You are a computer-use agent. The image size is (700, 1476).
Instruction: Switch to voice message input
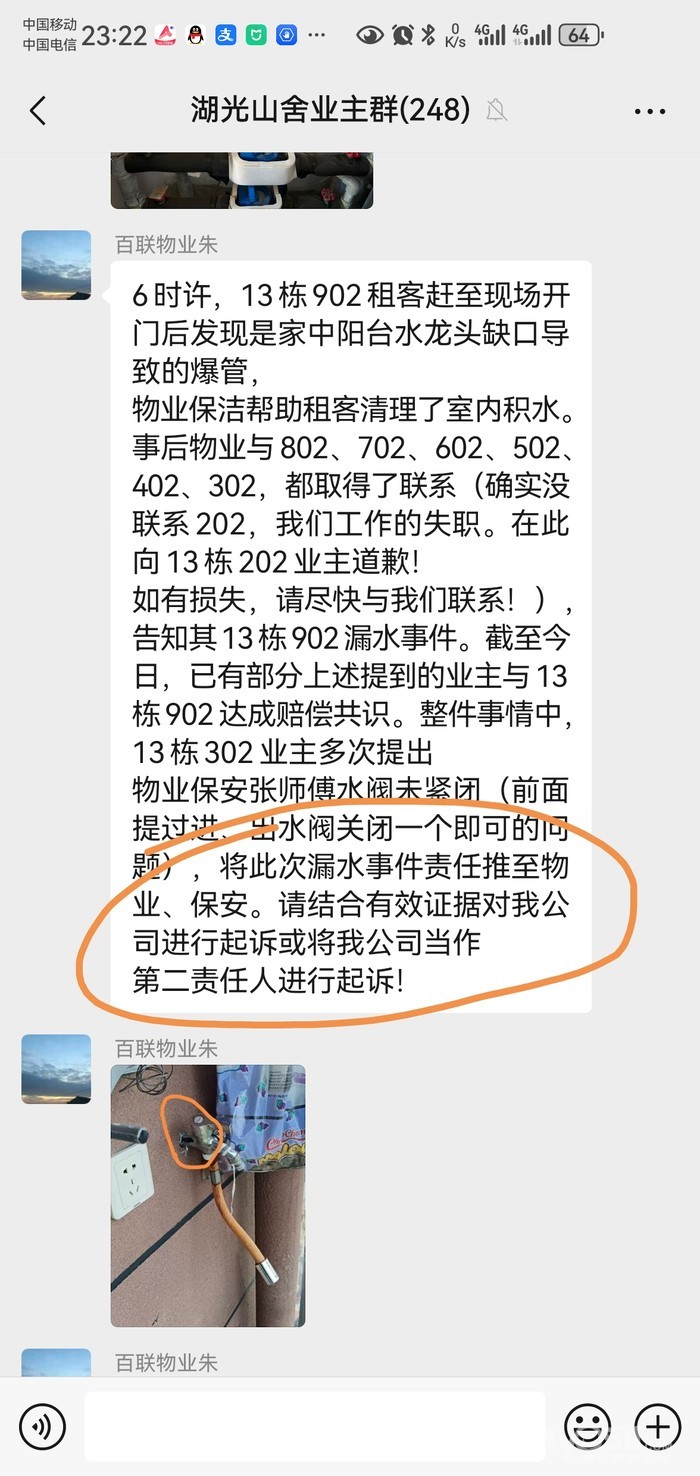pyautogui.click(x=42, y=1426)
